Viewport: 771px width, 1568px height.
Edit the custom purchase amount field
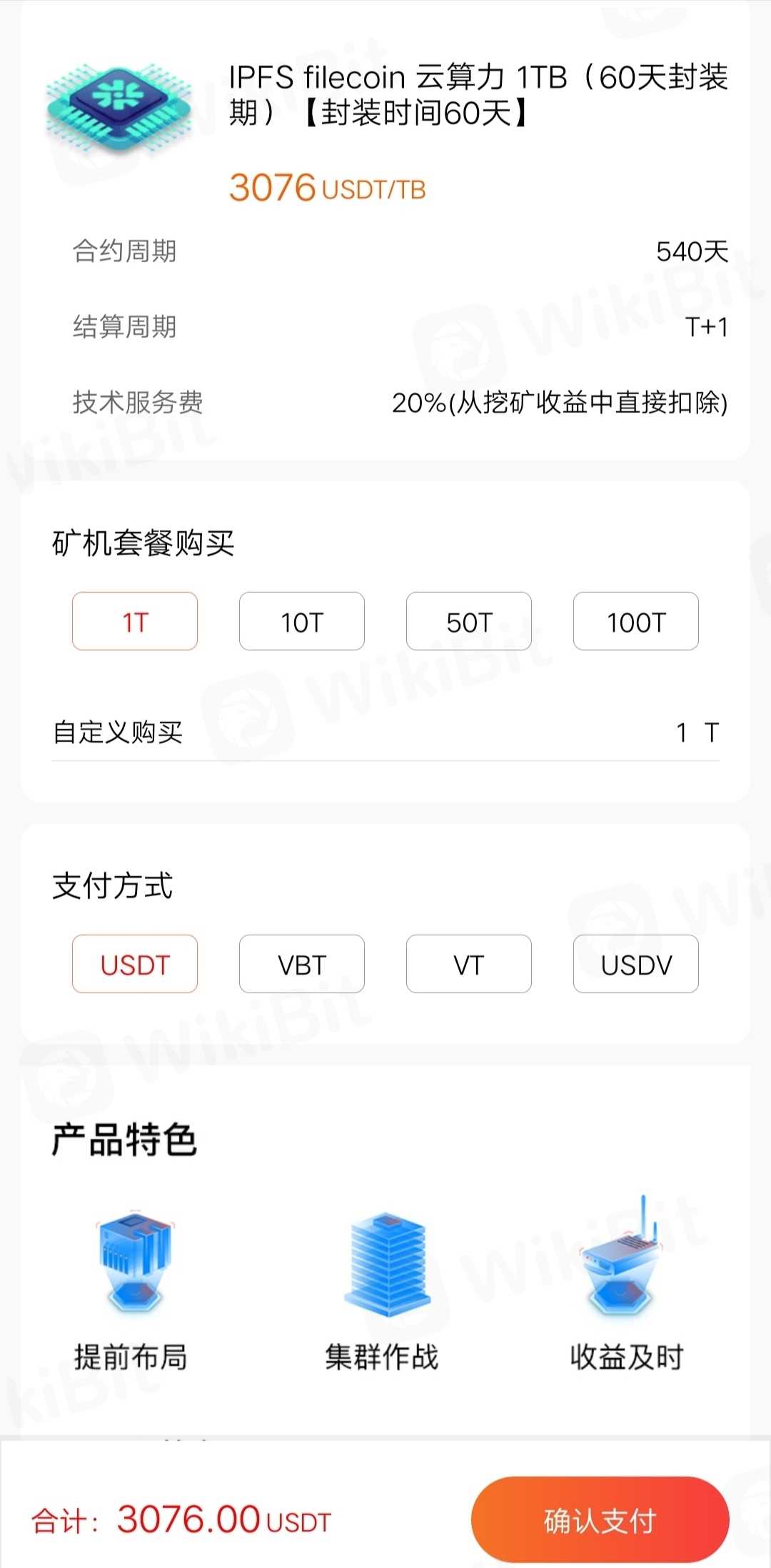coord(680,733)
